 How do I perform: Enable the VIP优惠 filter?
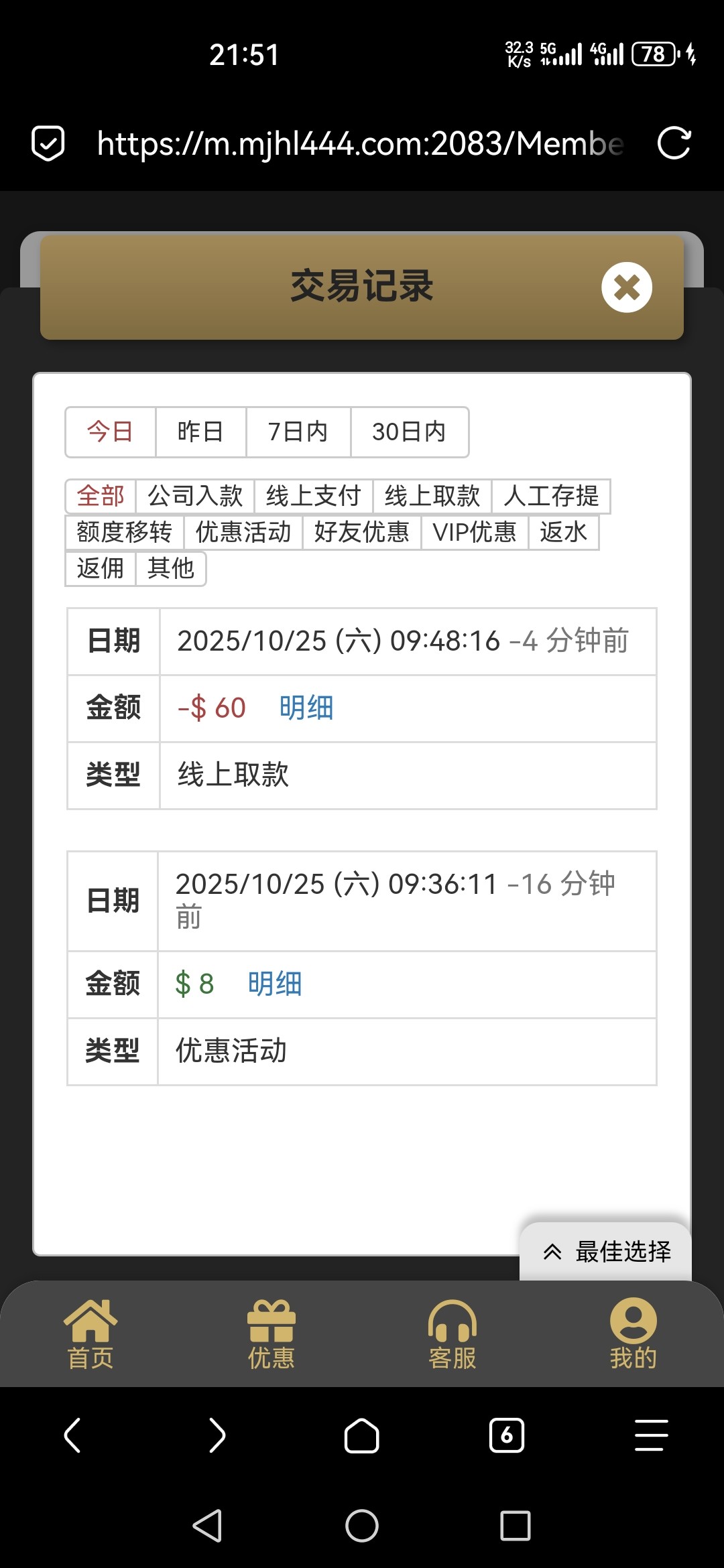pyautogui.click(x=474, y=532)
